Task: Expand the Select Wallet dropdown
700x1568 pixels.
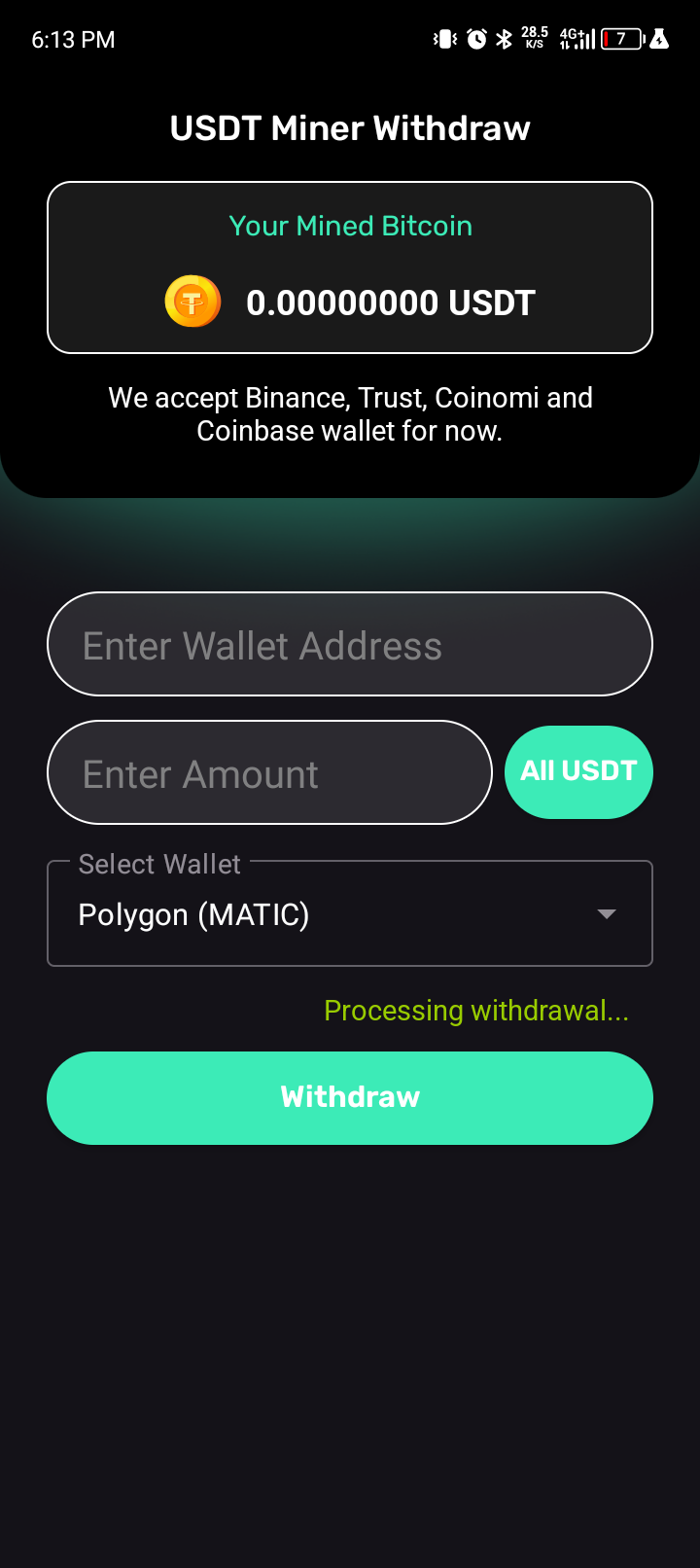Action: (350, 914)
